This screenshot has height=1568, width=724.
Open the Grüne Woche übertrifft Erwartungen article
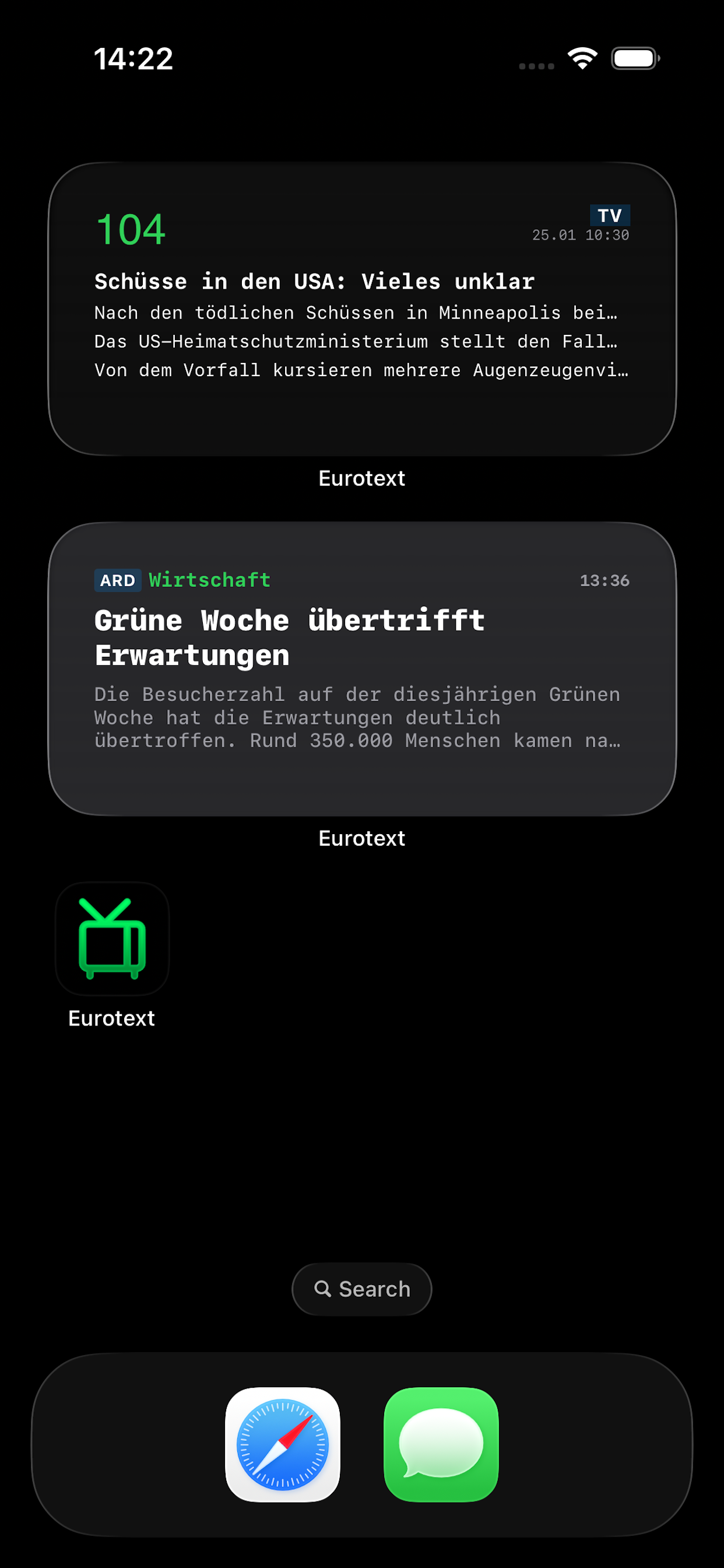(289, 636)
